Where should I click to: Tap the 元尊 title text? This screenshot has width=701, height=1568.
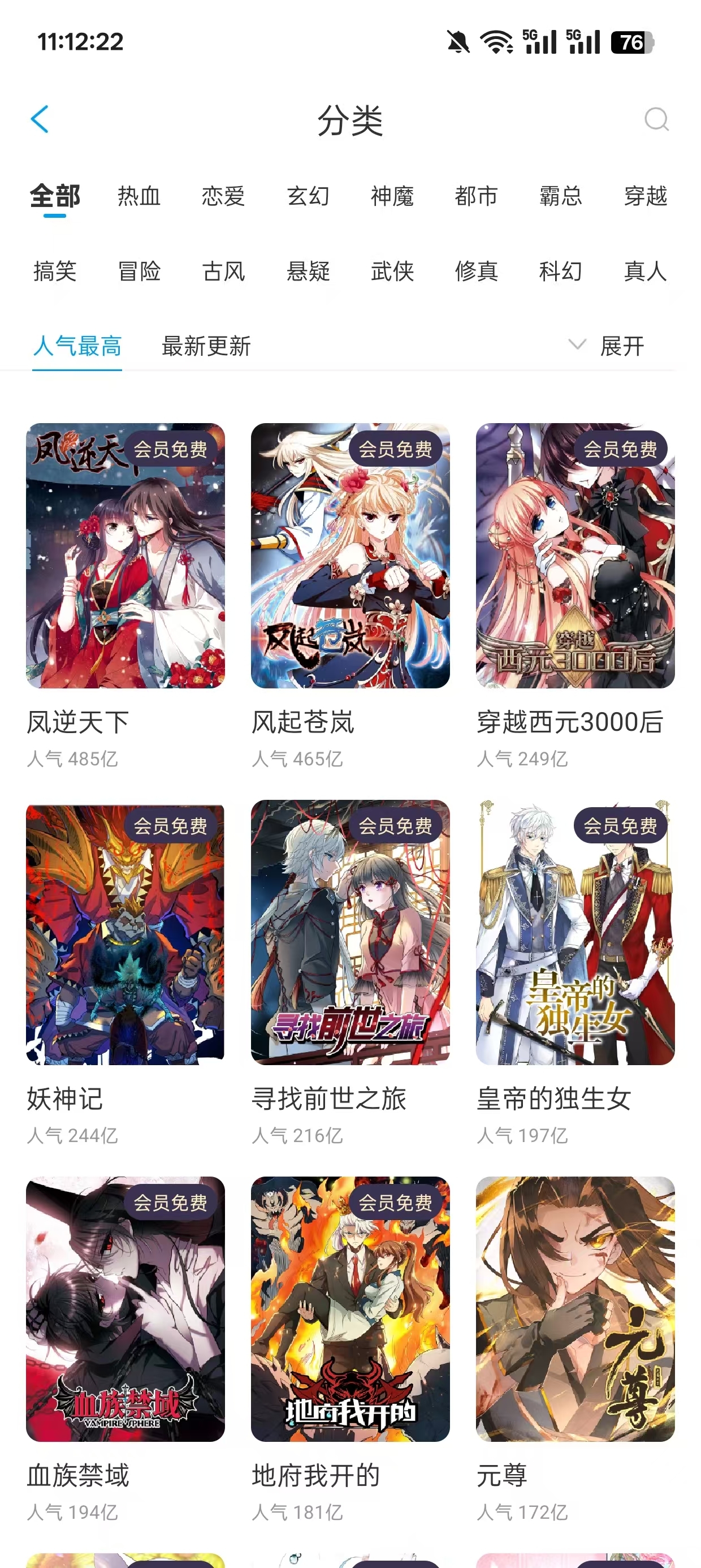coord(501,1476)
